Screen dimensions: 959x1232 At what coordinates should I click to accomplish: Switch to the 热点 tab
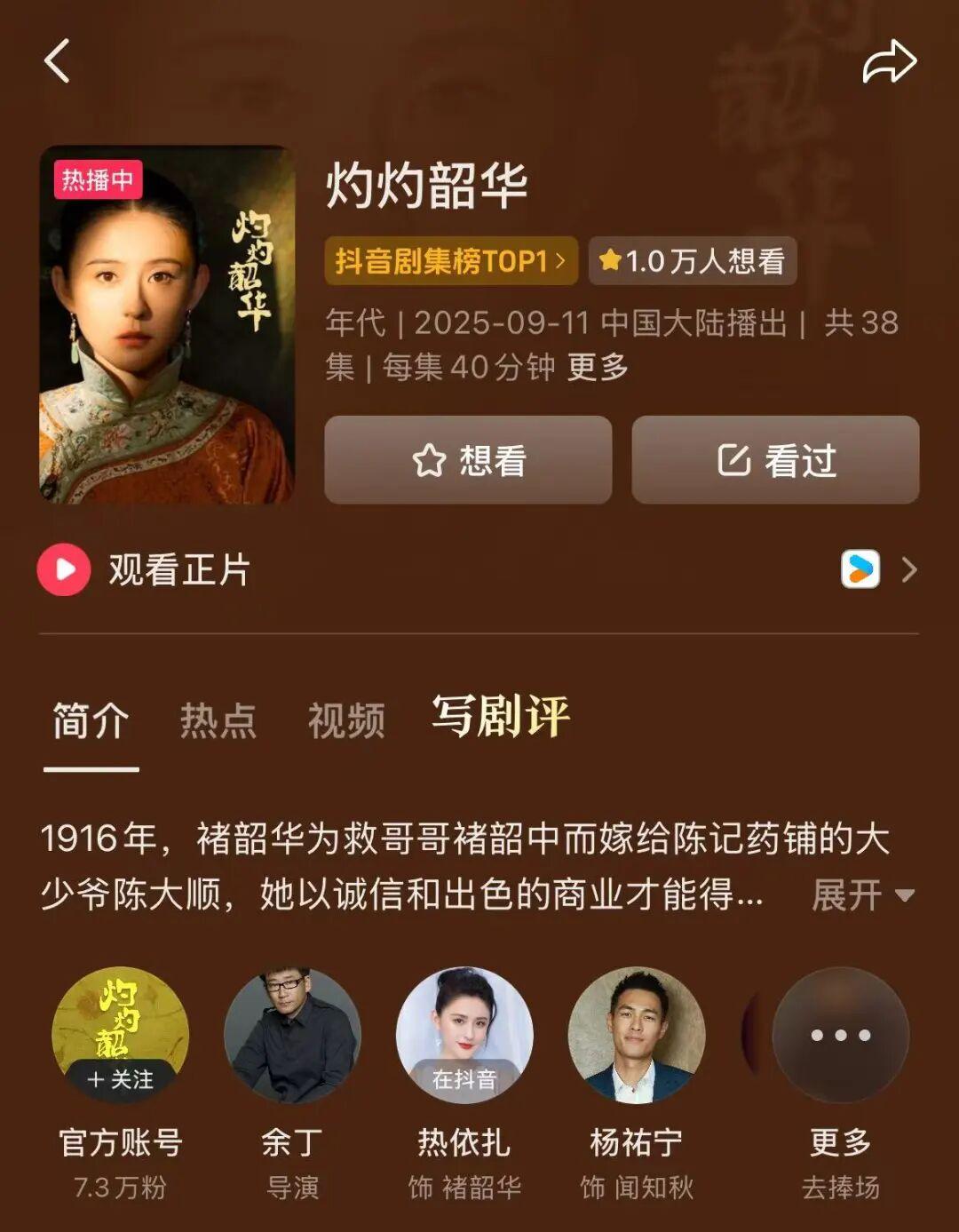point(218,720)
